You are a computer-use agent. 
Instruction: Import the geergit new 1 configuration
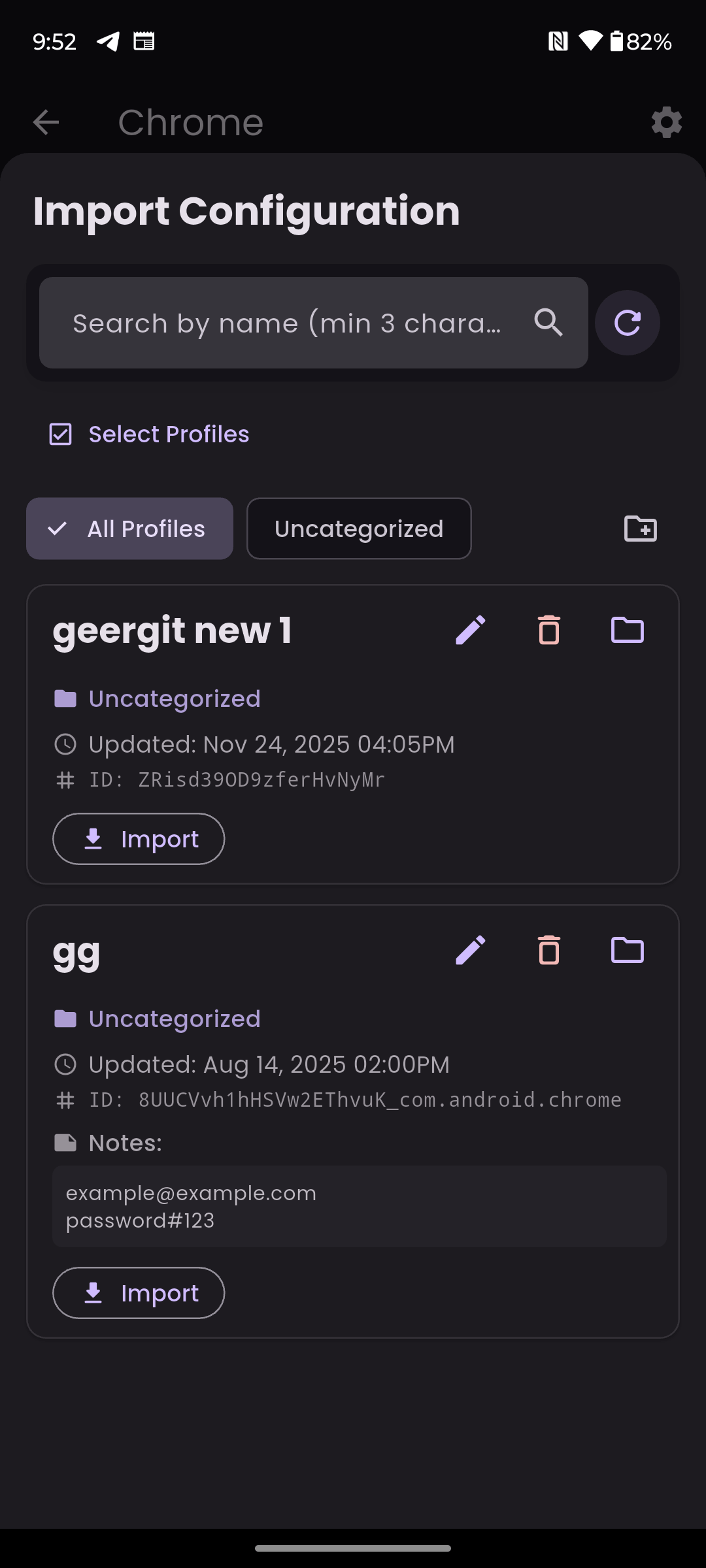pyautogui.click(x=138, y=839)
